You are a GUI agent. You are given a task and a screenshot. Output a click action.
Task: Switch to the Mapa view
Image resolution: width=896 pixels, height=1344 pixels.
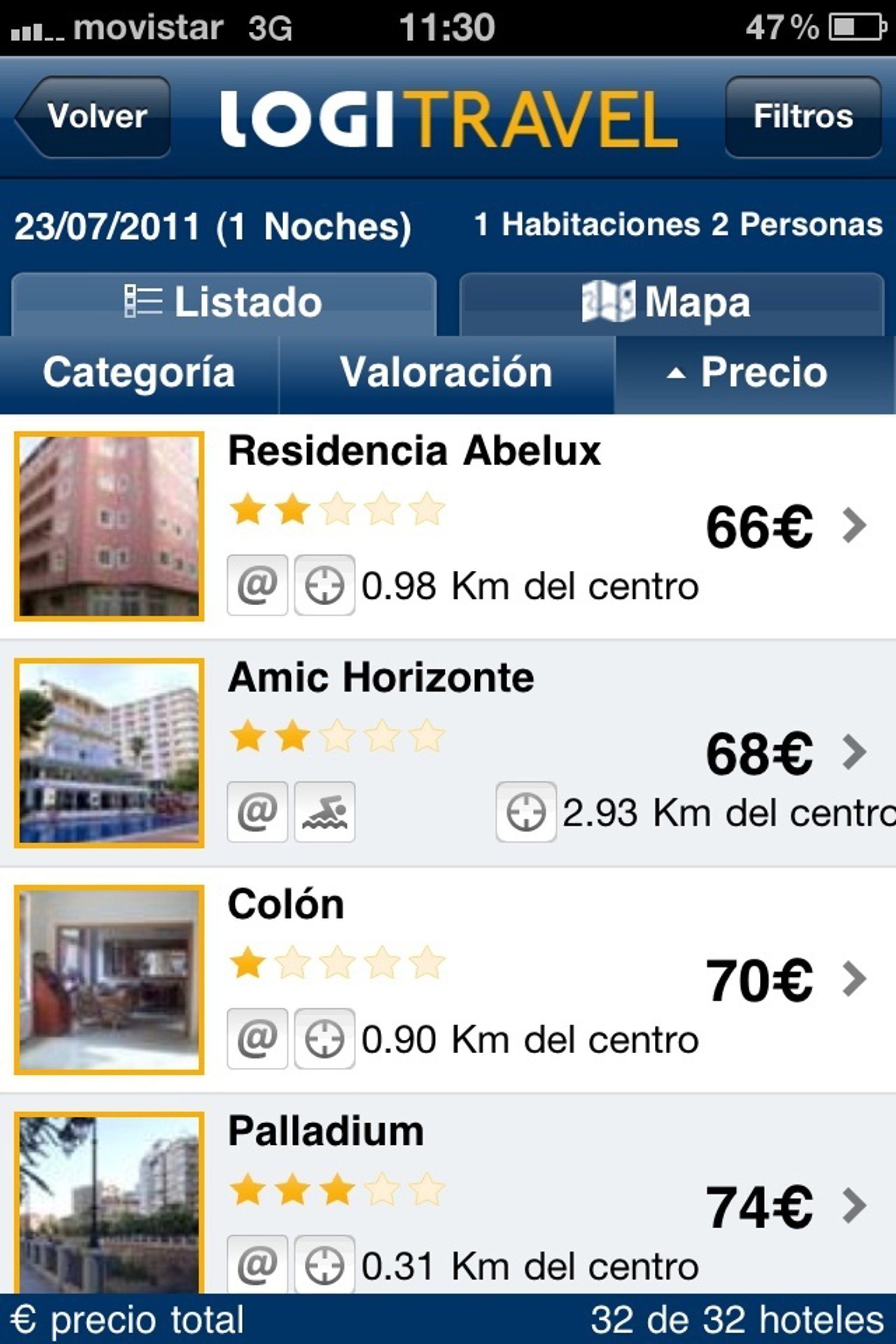click(x=671, y=302)
